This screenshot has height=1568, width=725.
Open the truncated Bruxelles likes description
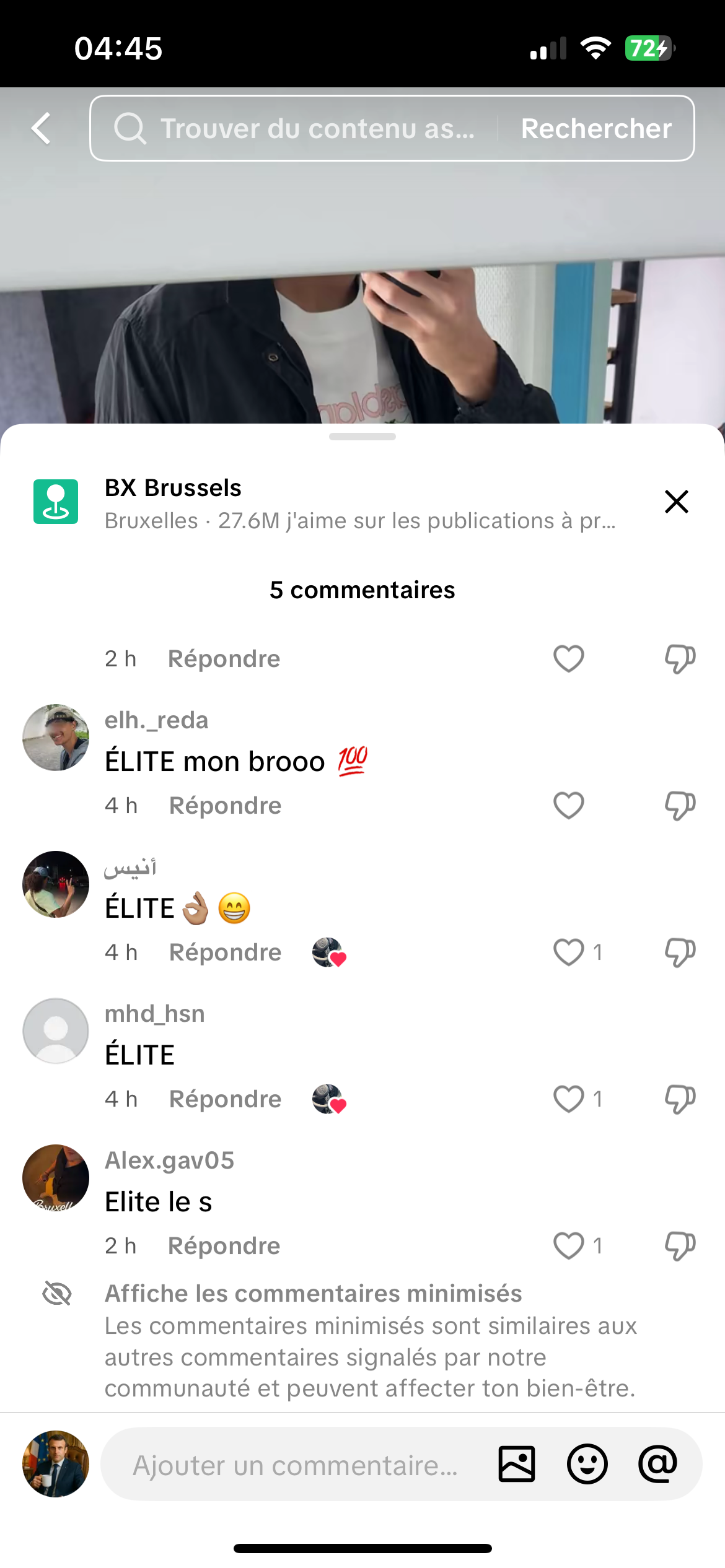tap(361, 521)
